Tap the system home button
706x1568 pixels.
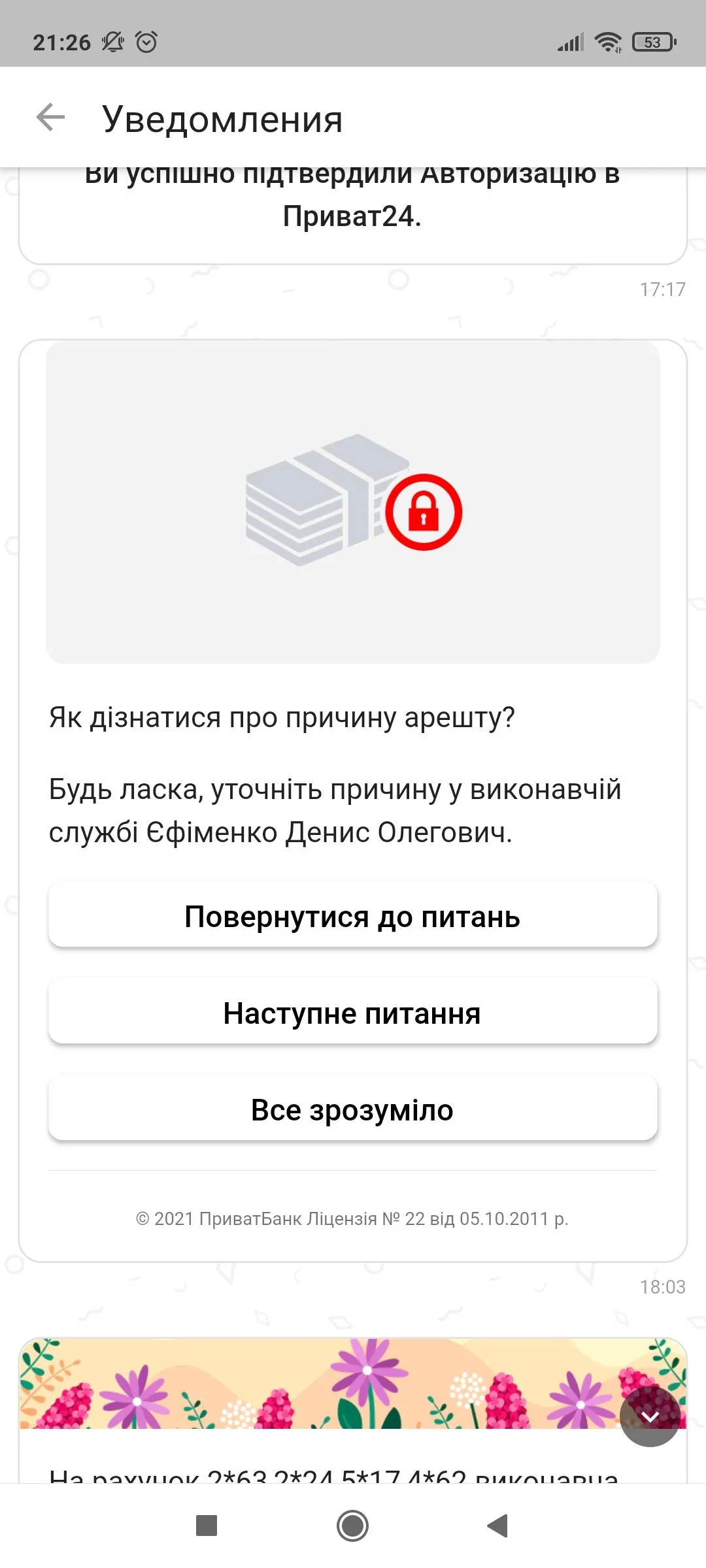[x=352, y=1526]
